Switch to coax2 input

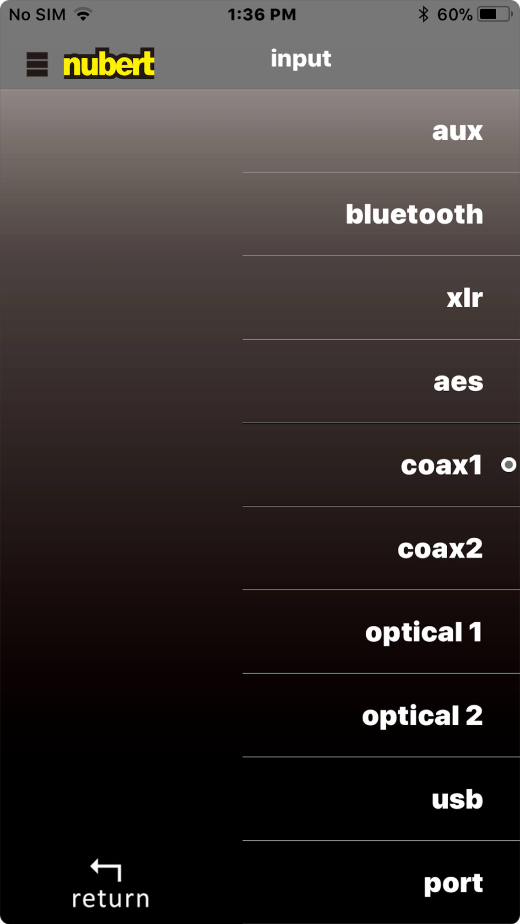click(381, 548)
